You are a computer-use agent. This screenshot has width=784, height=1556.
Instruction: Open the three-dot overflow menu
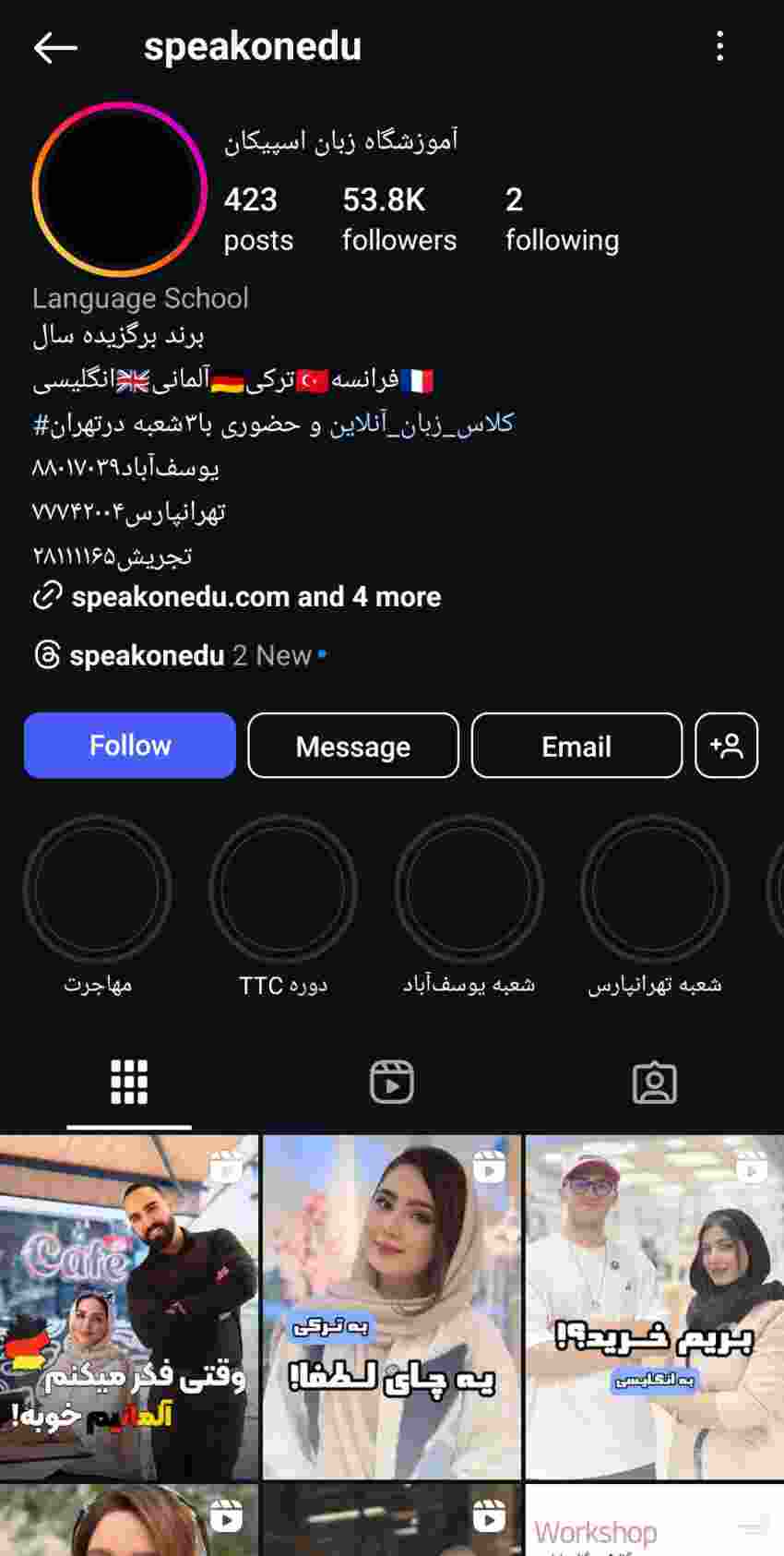pyautogui.click(x=719, y=46)
